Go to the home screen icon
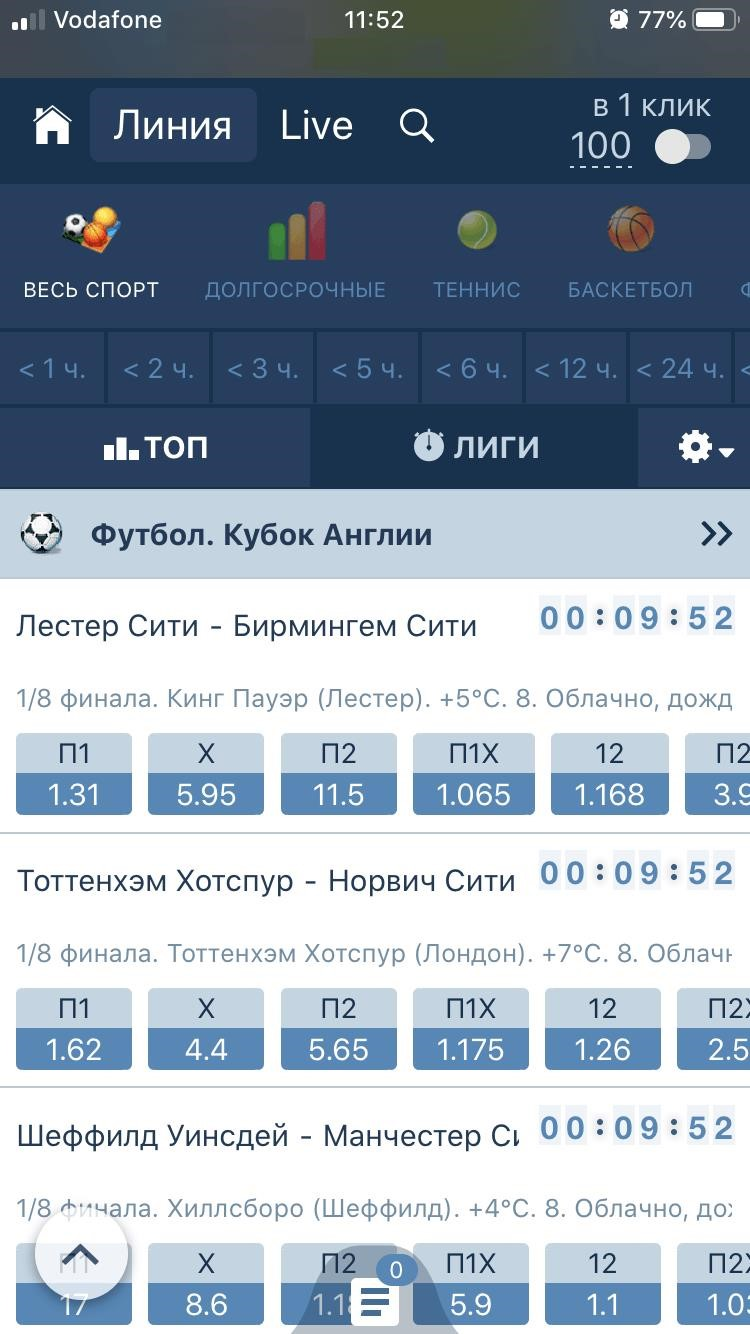 [52, 126]
